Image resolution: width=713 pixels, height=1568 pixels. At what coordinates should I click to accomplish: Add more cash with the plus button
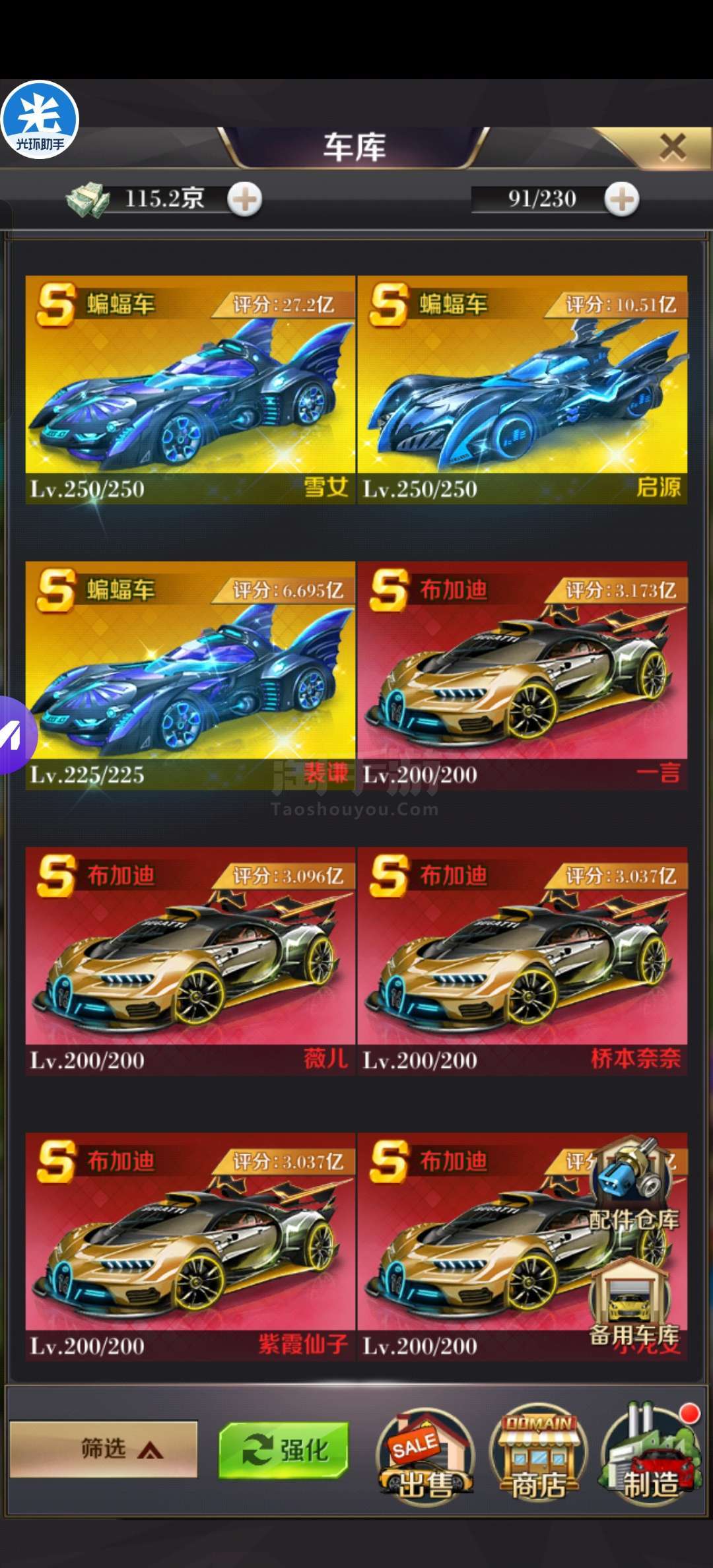(x=245, y=199)
